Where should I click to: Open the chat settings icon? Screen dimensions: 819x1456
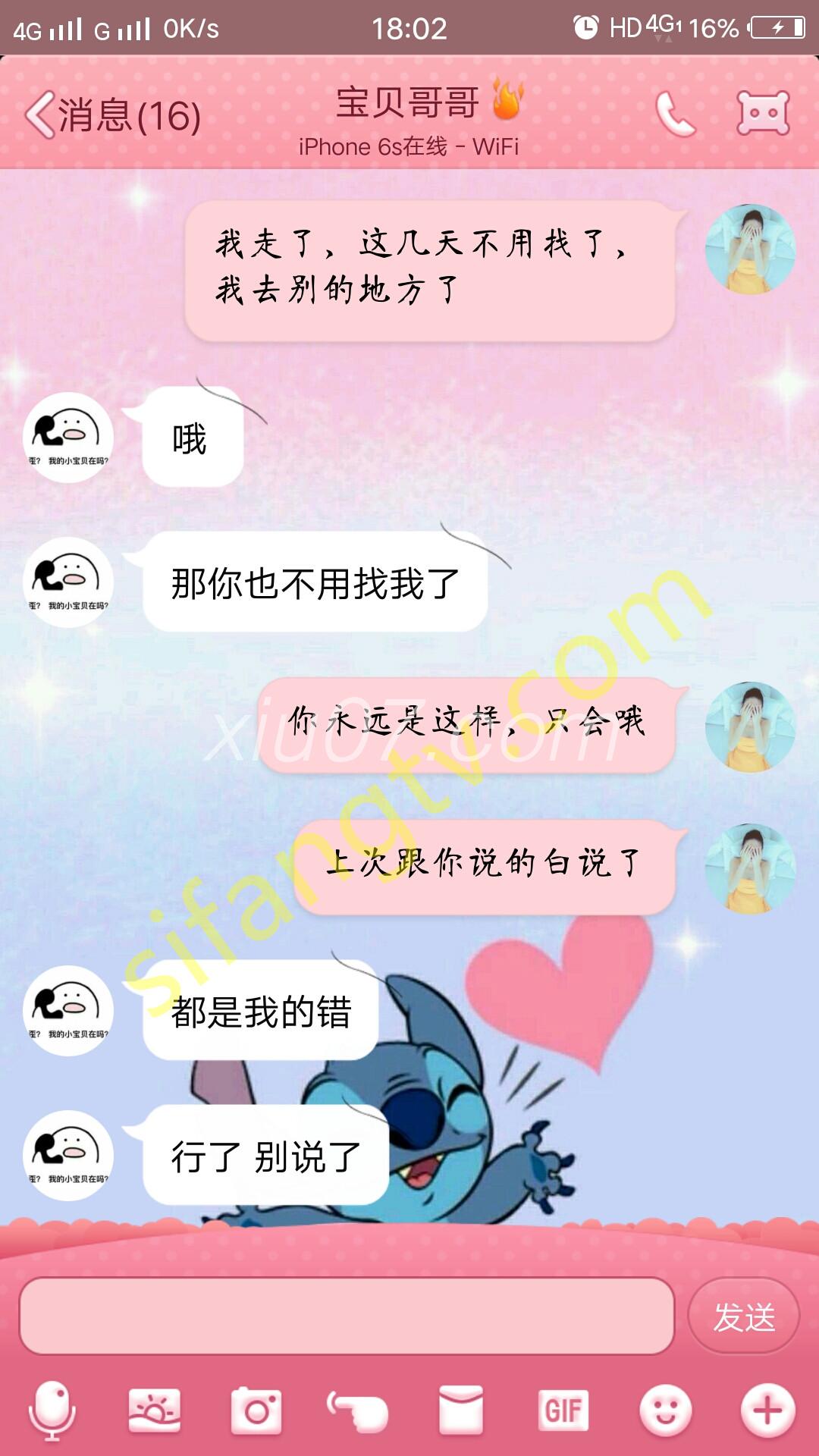[763, 113]
